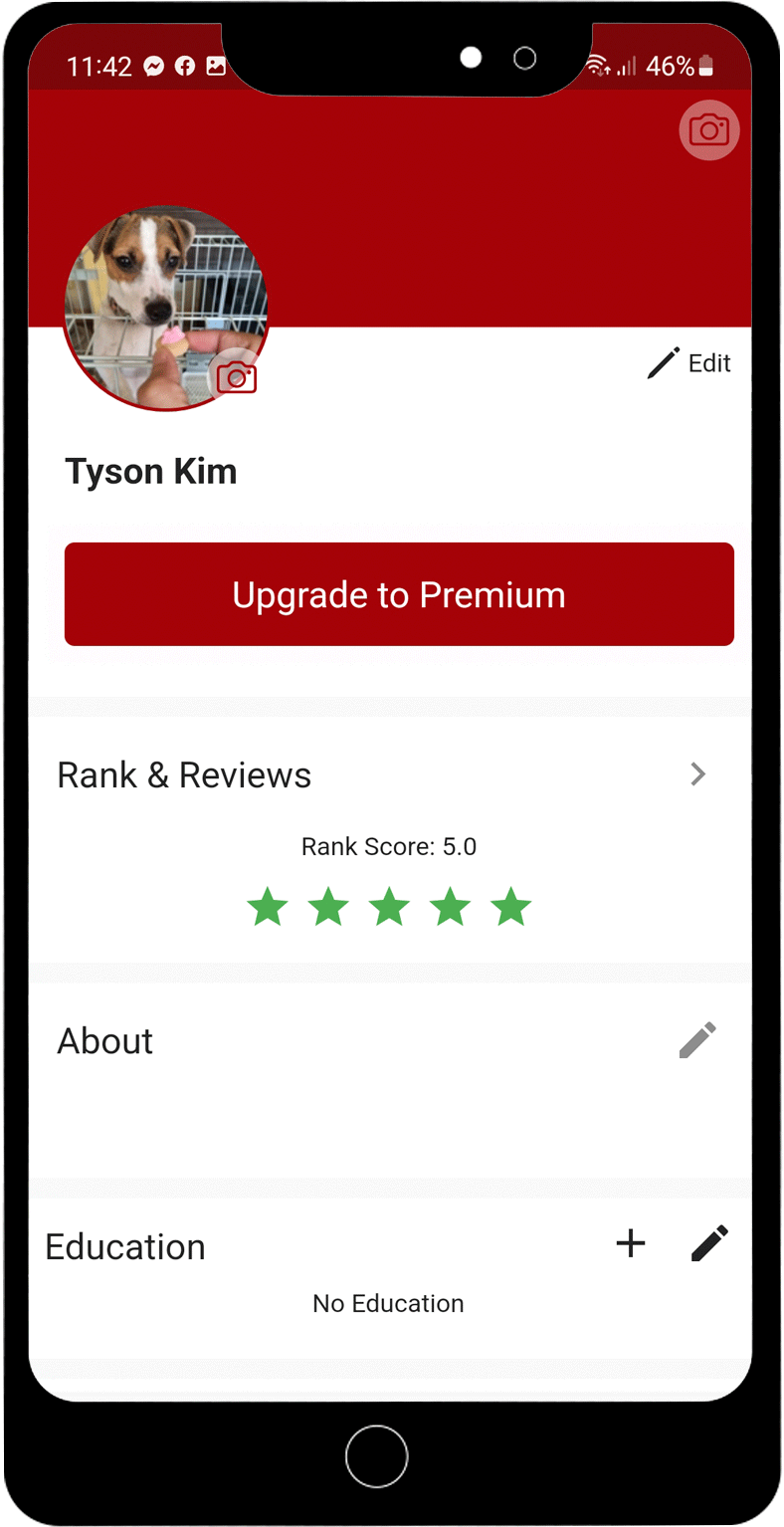
Task: Tap Upgrade to Premium
Action: 399,594
